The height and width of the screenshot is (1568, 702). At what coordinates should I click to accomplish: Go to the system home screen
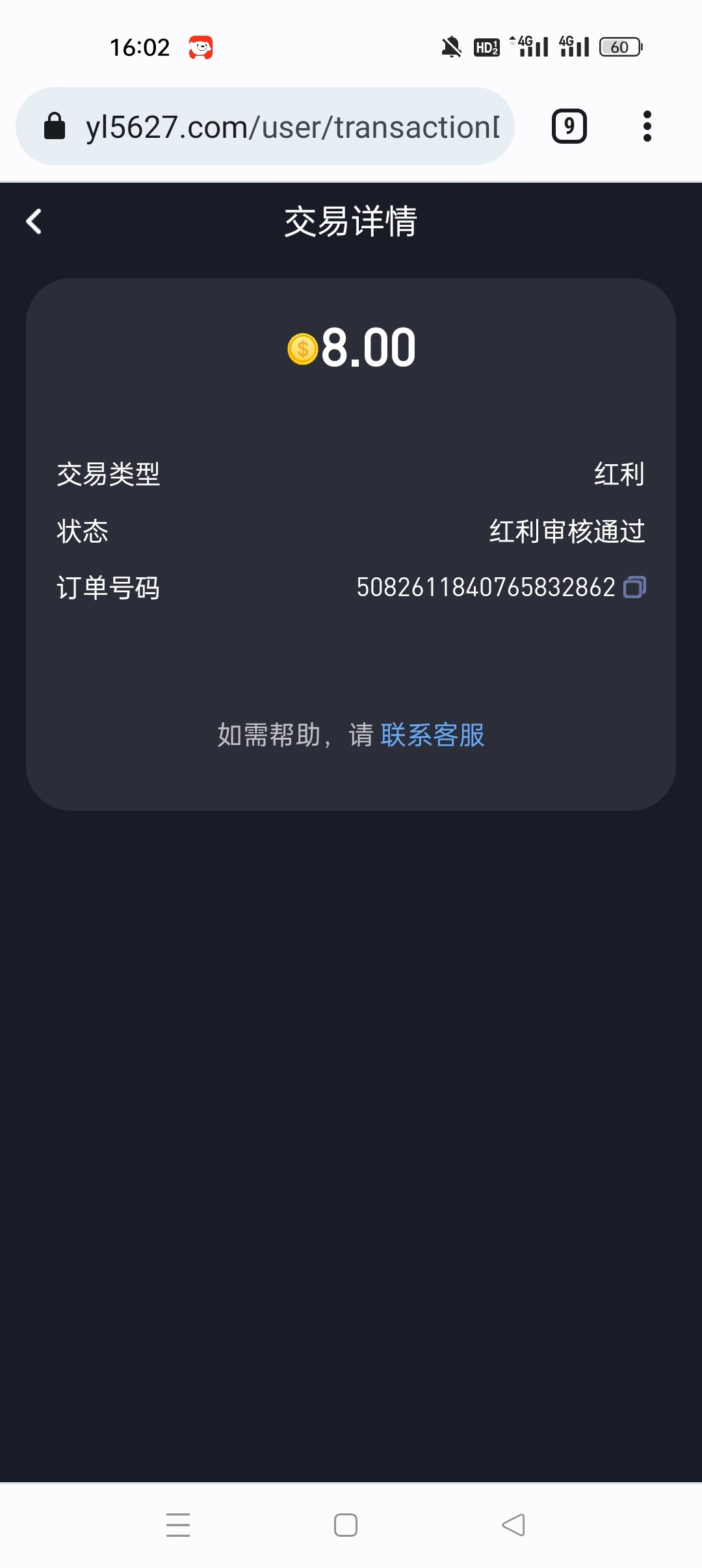346,1525
